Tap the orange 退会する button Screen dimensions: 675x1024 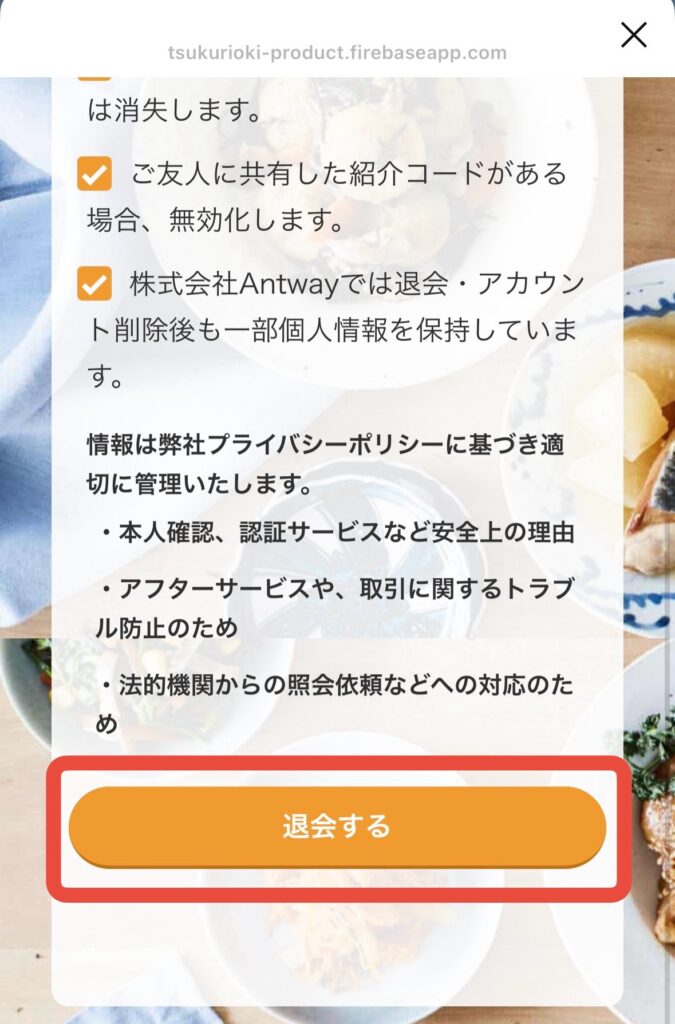pos(337,827)
